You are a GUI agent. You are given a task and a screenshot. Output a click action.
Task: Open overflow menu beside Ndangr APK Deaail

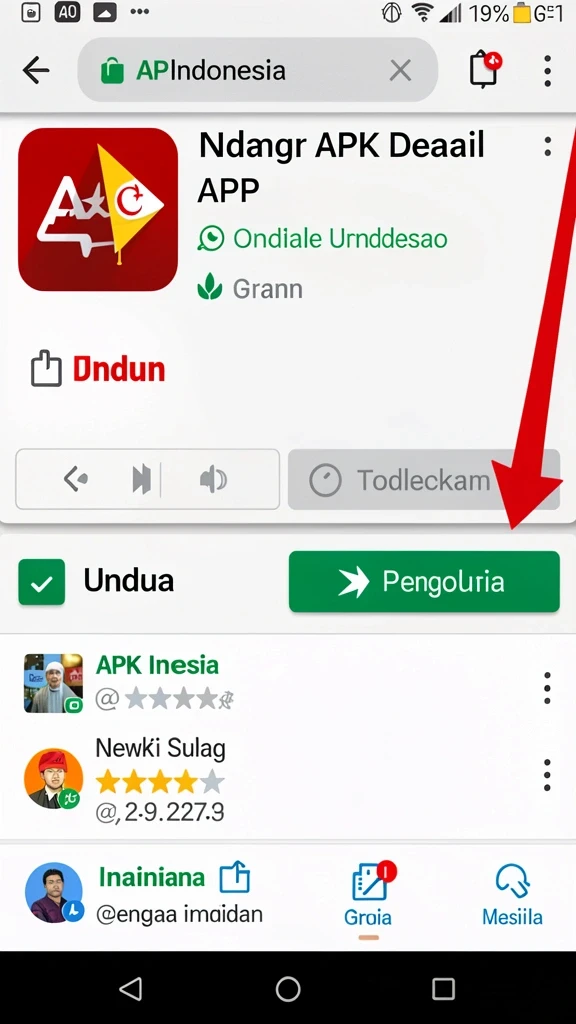pos(547,146)
